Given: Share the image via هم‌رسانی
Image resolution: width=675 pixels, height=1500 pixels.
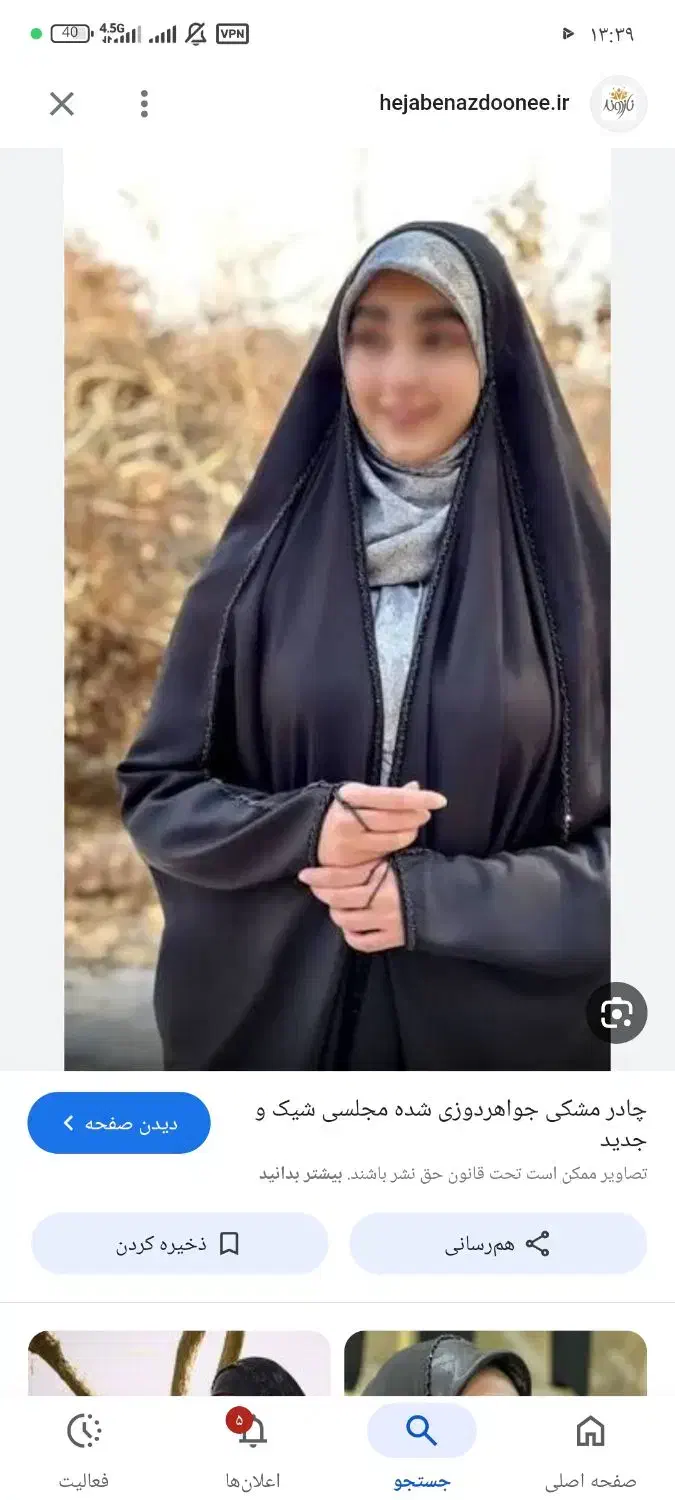Looking at the screenshot, I should [498, 1244].
